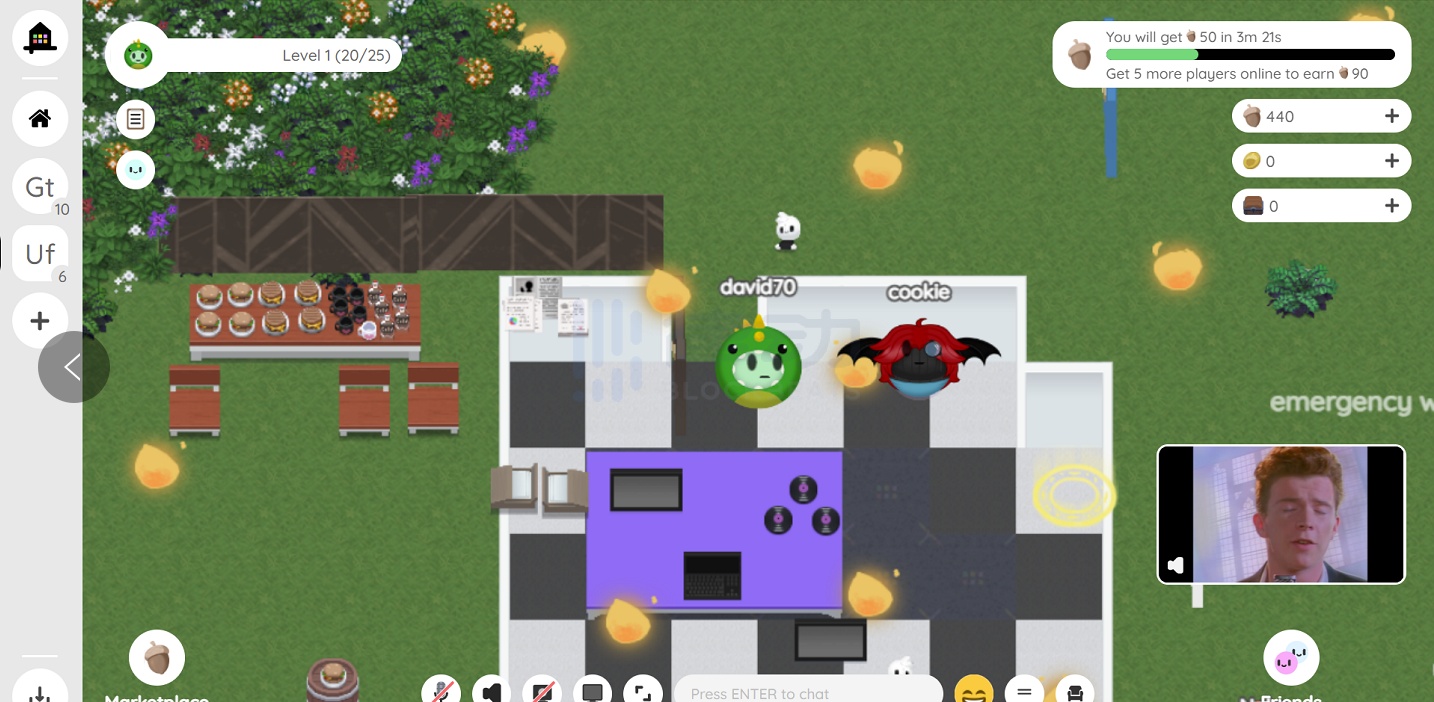Open the emoji reactions picker

point(973,692)
